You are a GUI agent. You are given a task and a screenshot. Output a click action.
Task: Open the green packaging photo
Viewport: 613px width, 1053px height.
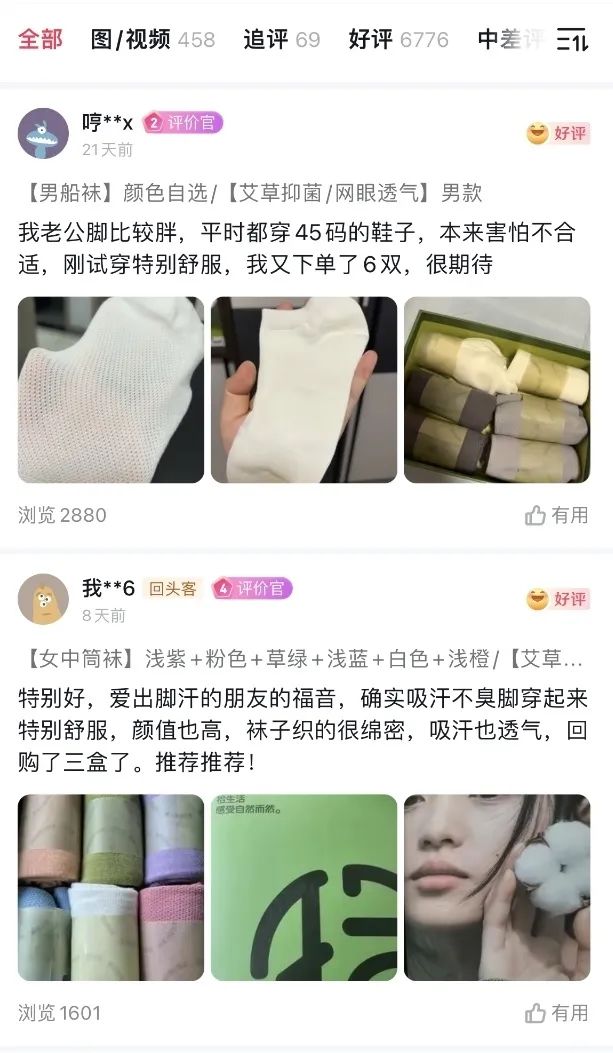[304, 887]
